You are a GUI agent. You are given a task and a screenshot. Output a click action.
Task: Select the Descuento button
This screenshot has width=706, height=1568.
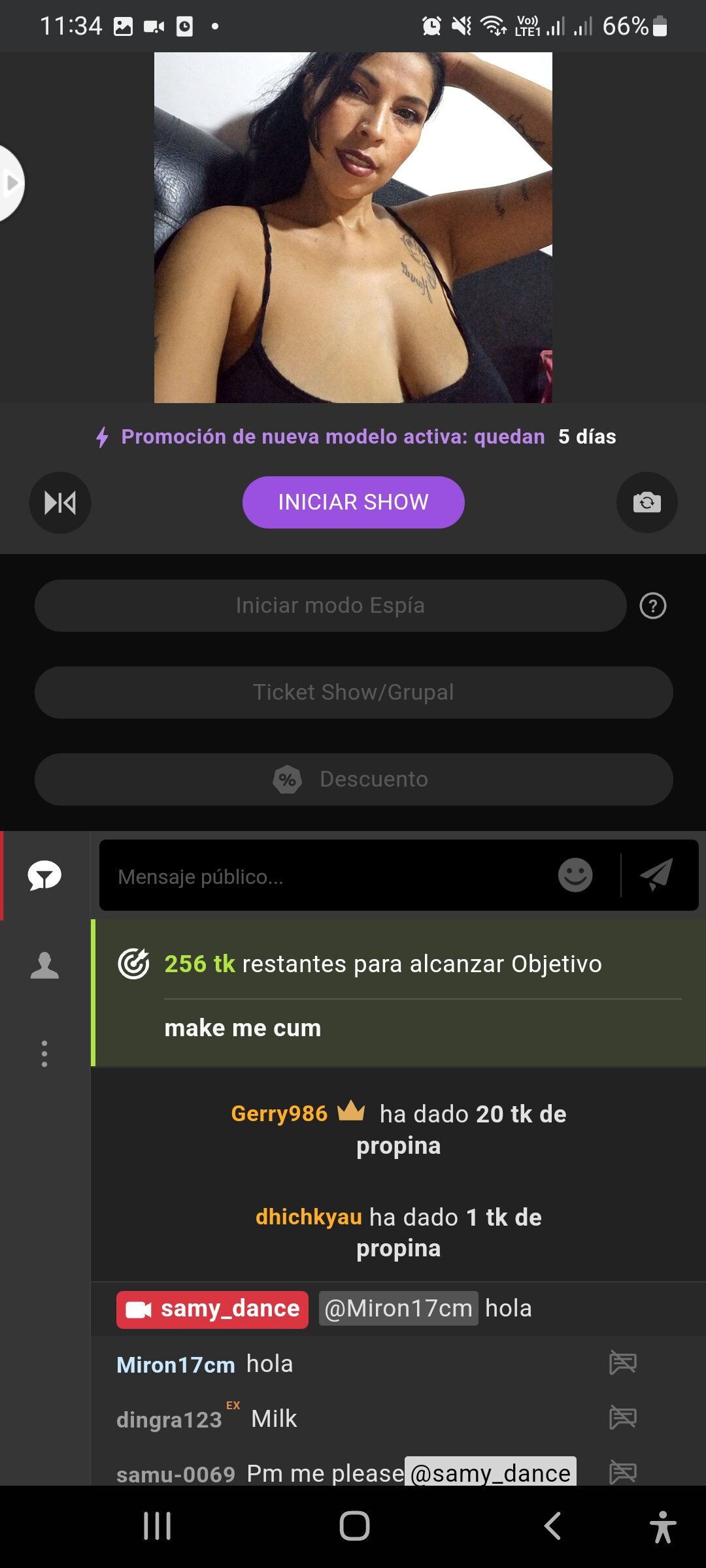[353, 779]
